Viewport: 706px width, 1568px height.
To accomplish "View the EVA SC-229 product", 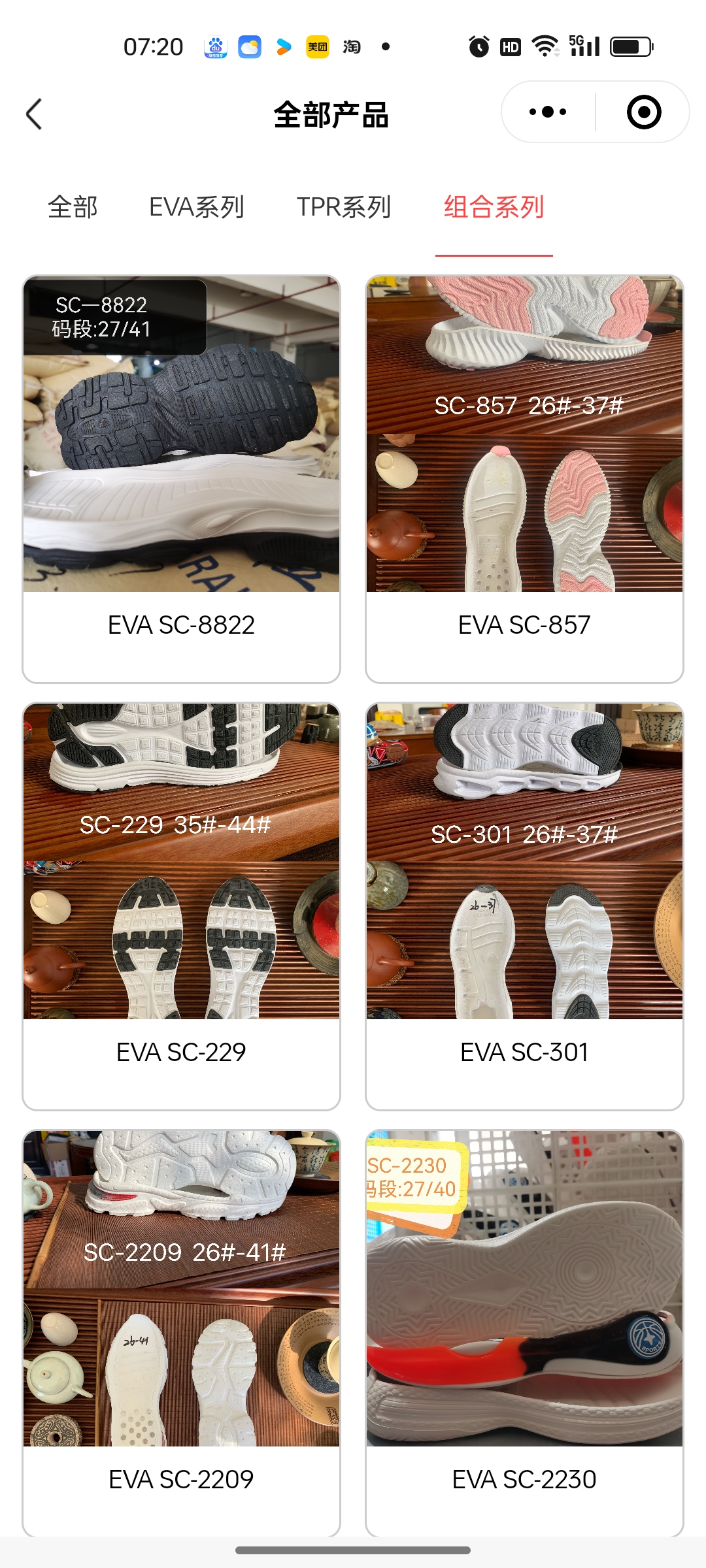I will [181, 906].
